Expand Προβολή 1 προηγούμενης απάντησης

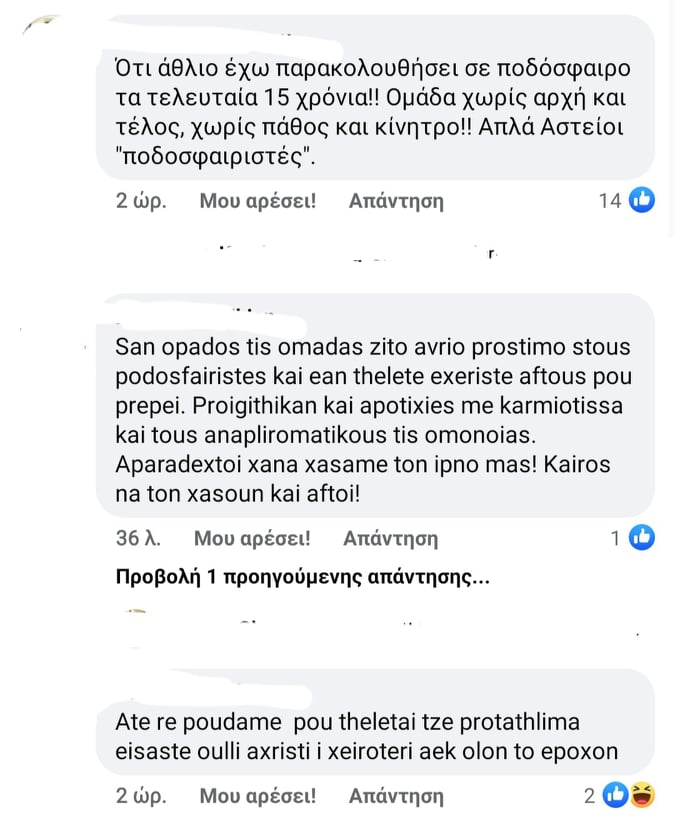(302, 578)
